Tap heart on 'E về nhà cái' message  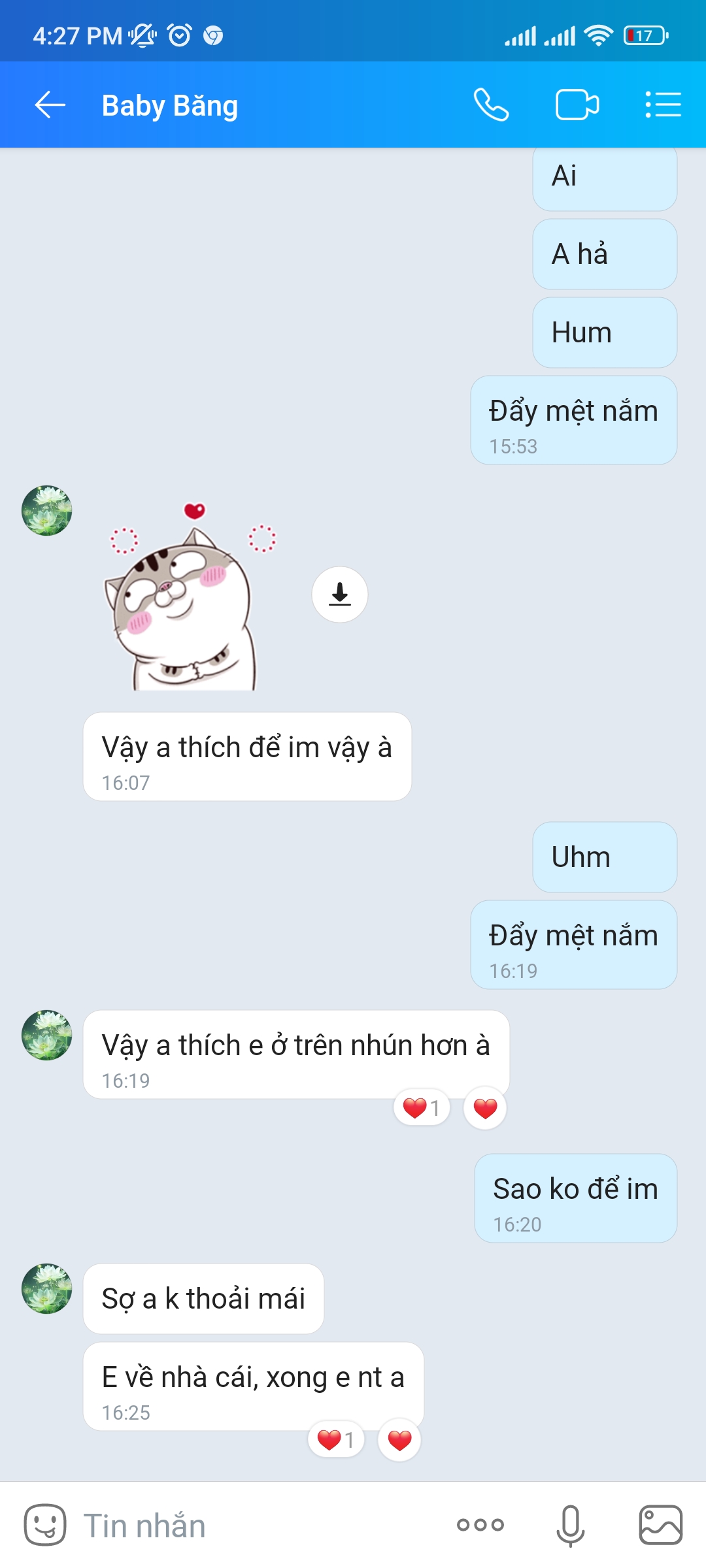(x=399, y=1440)
